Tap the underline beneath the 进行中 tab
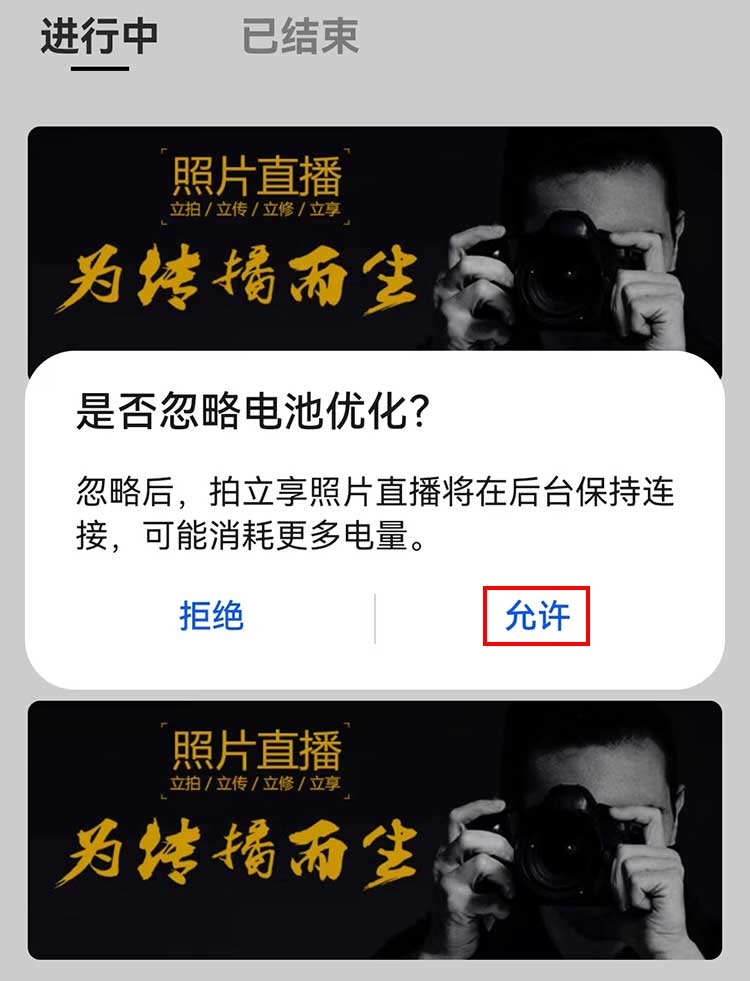750x981 pixels. click(100, 67)
